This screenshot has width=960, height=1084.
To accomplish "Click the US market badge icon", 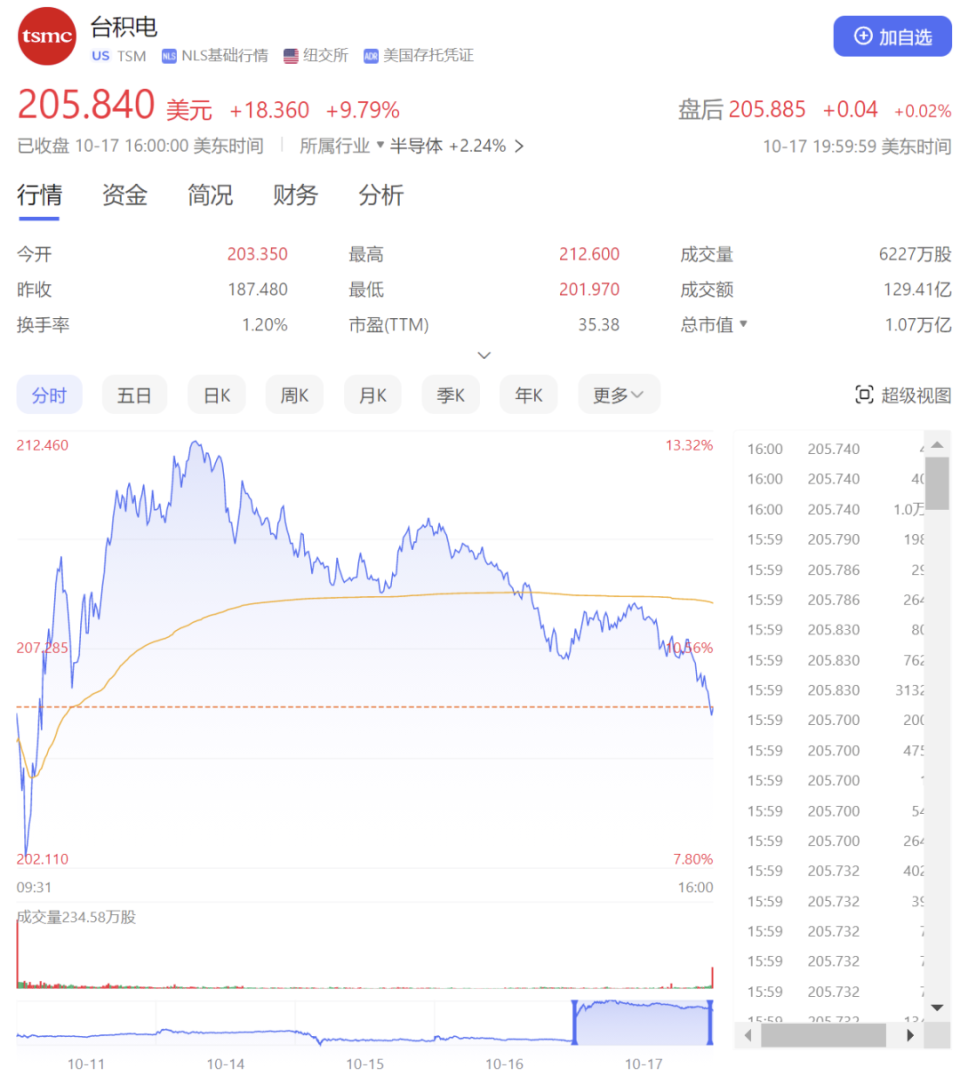I will [x=99, y=56].
